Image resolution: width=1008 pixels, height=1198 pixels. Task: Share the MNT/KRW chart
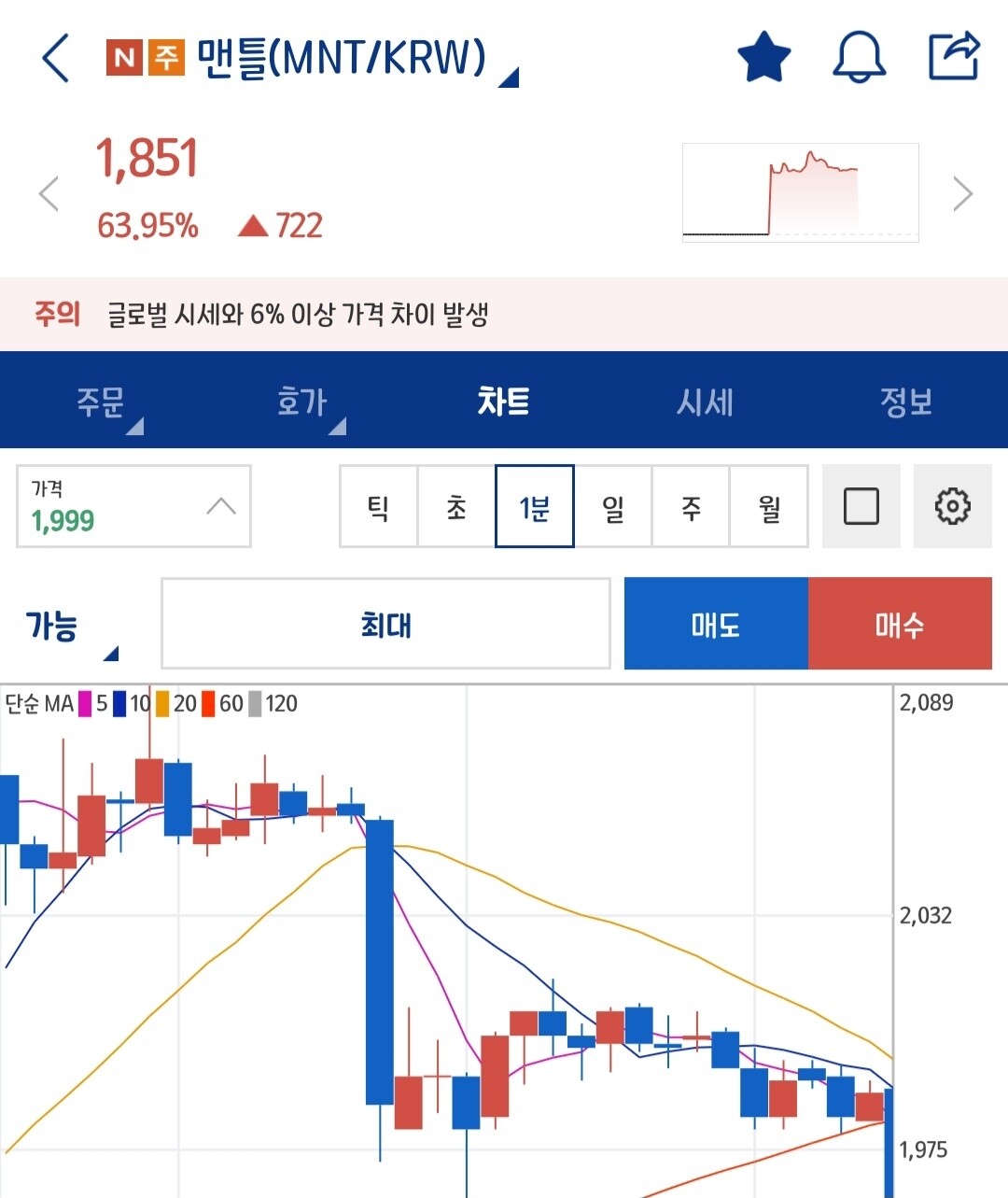952,56
